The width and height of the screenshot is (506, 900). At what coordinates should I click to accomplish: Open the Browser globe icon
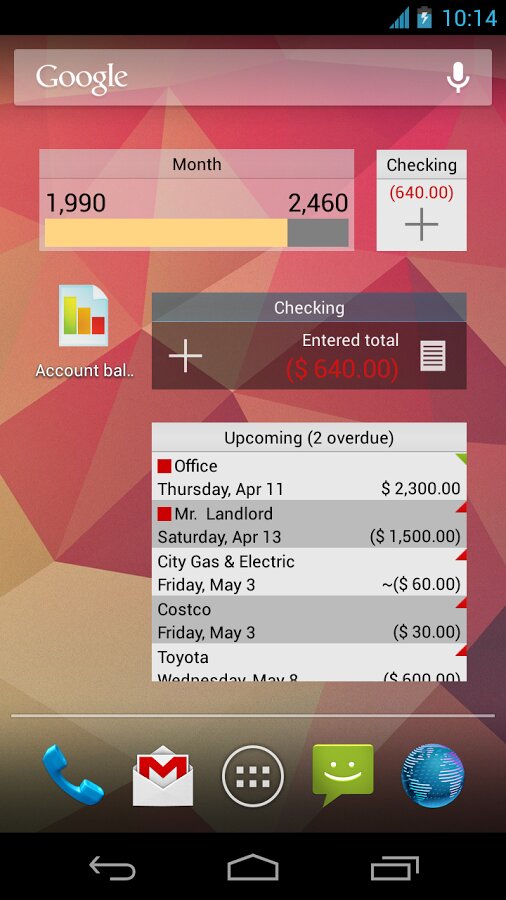coord(433,775)
